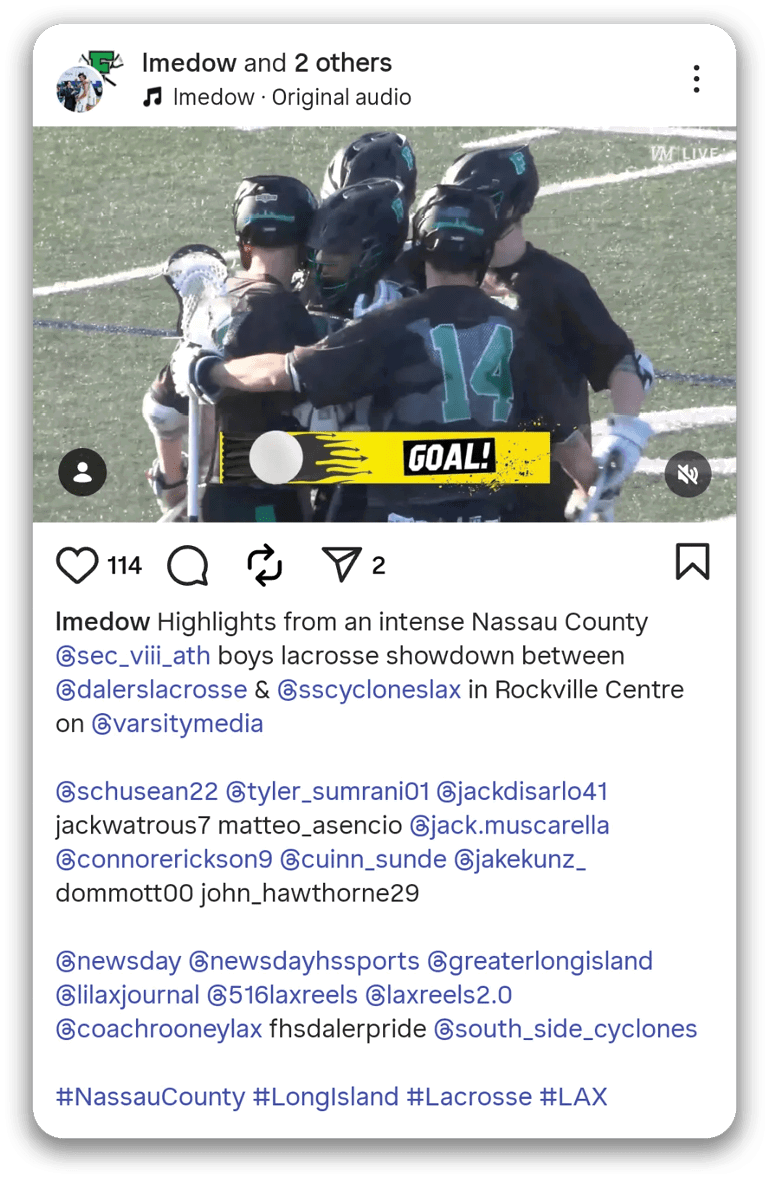This screenshot has height=1180, width=769.
Task: Open the three-dot overflow menu
Action: 696,79
